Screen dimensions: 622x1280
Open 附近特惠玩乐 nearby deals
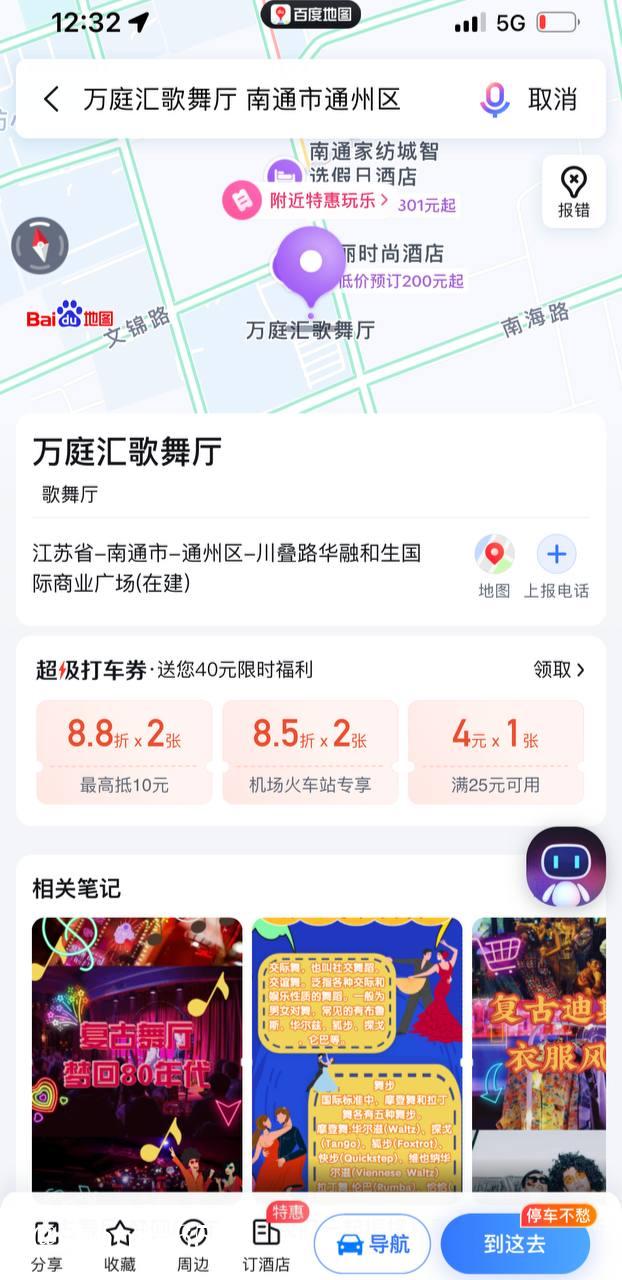[308, 200]
